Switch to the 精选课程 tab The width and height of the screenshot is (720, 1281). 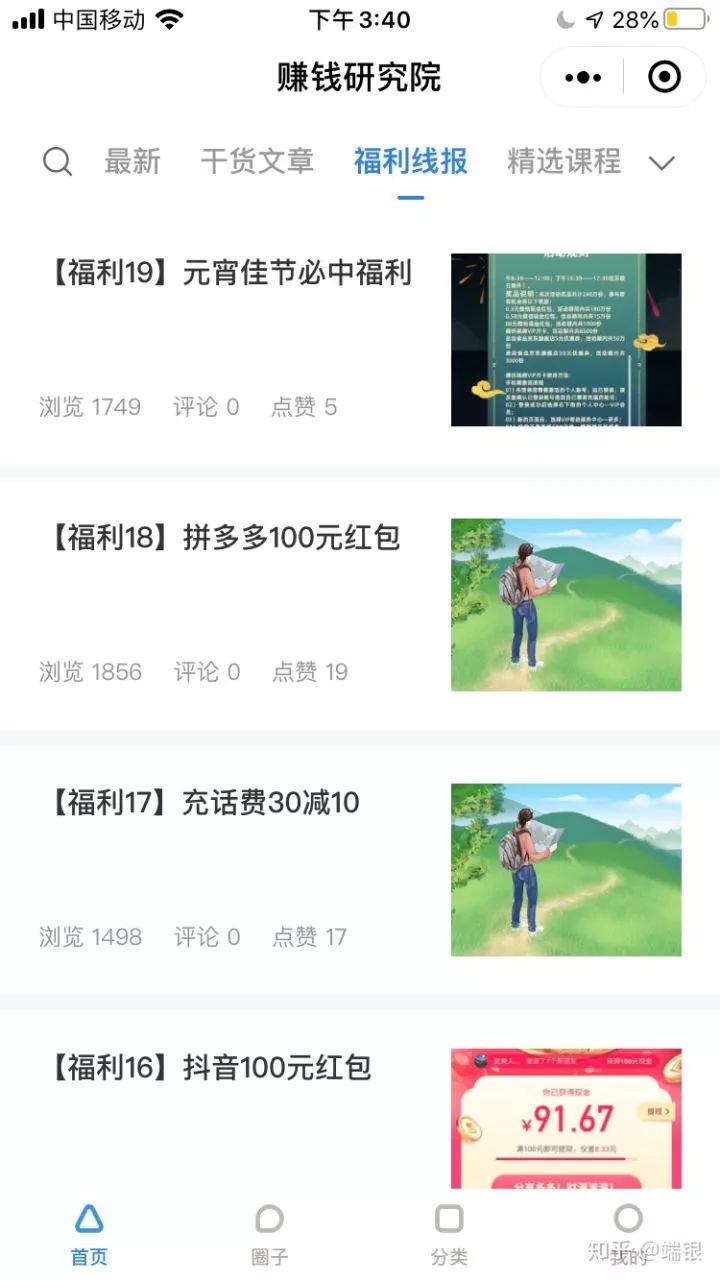point(564,162)
